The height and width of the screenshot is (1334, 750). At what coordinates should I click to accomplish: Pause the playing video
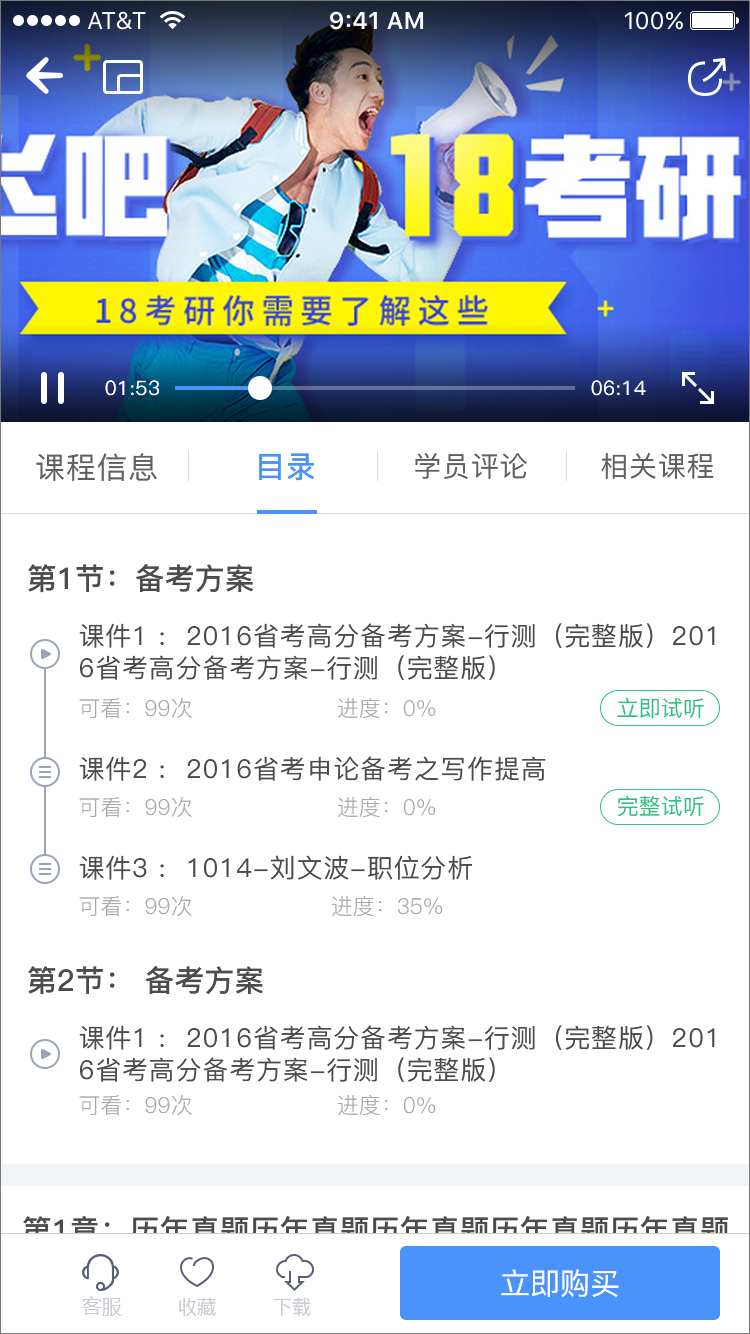coord(52,388)
